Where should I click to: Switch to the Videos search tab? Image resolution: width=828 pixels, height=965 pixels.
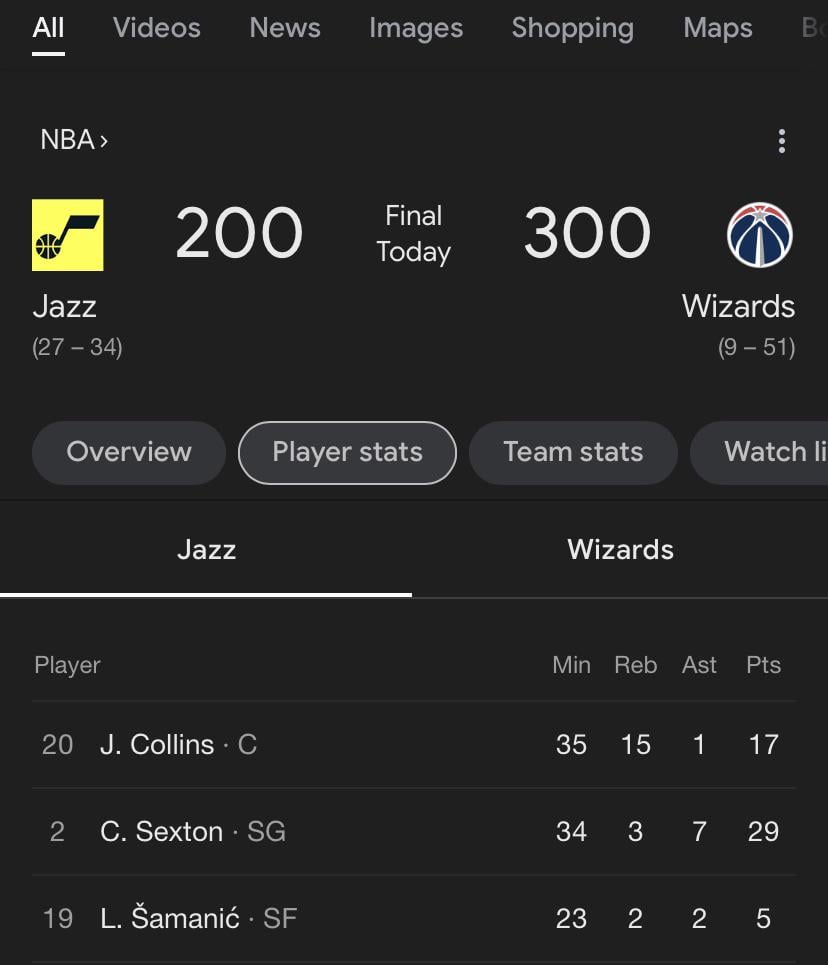(x=156, y=28)
